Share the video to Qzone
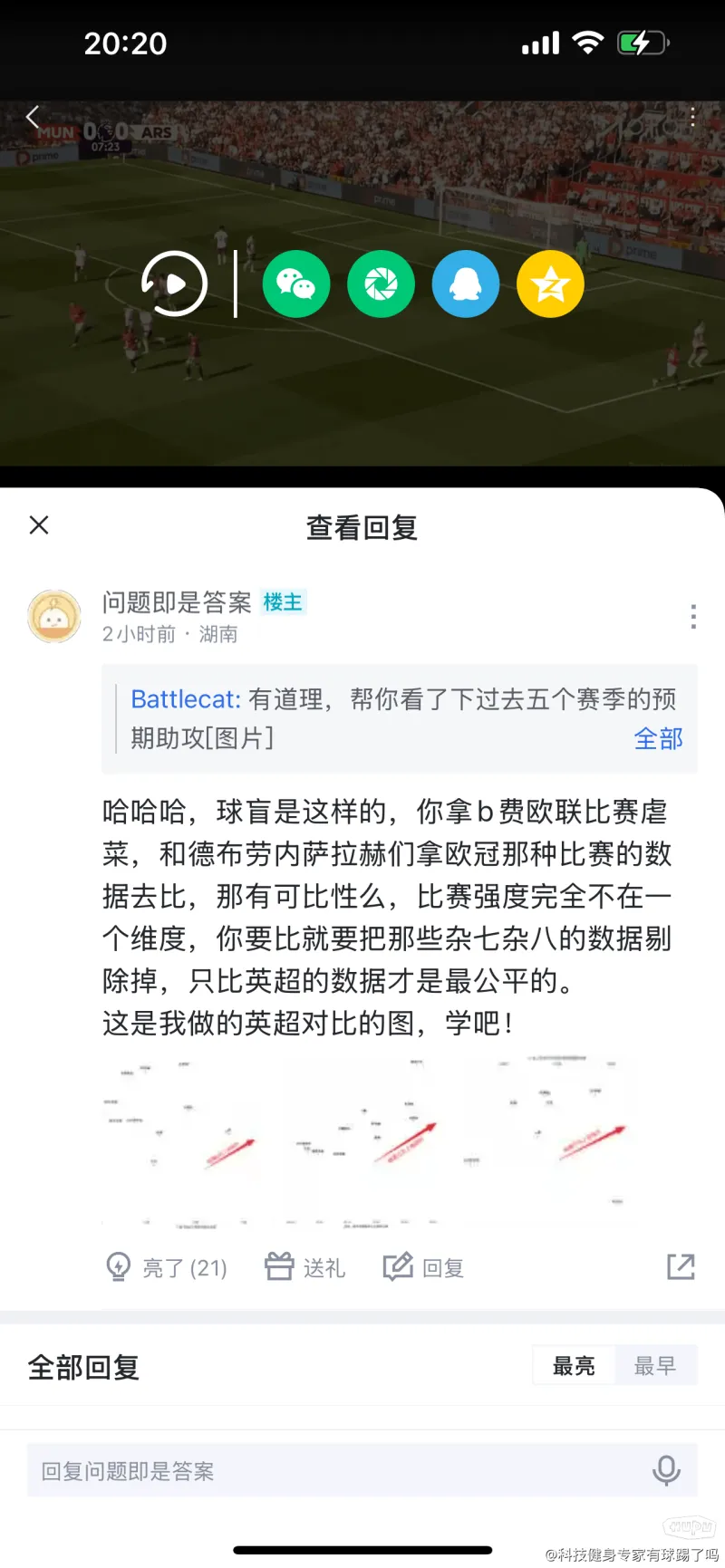This screenshot has width=725, height=1568. coord(550,284)
